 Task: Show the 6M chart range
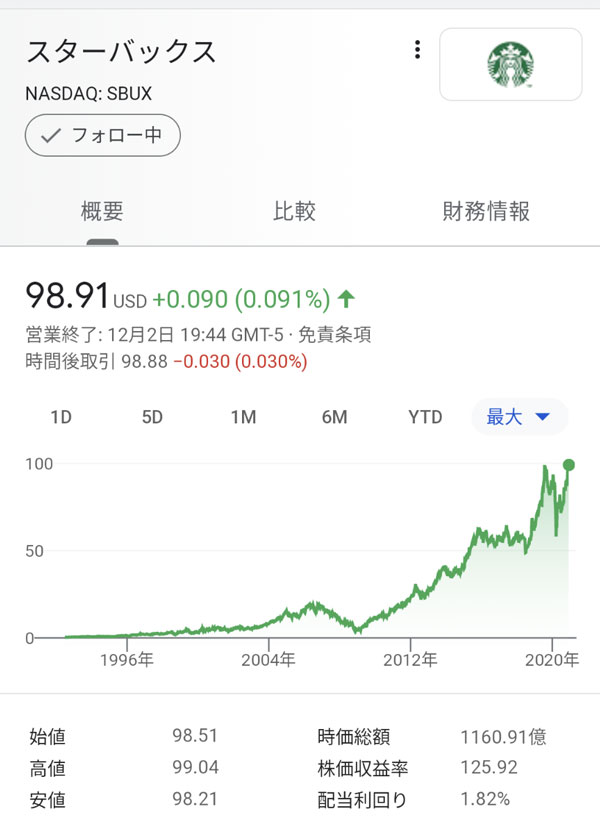click(334, 417)
